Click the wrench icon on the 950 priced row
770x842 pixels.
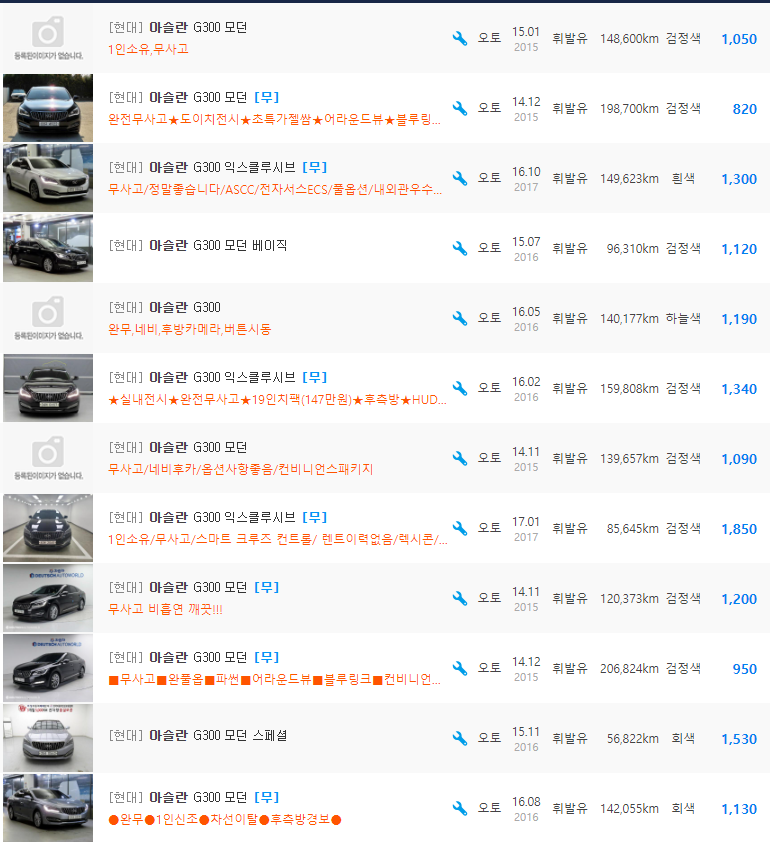click(460, 667)
